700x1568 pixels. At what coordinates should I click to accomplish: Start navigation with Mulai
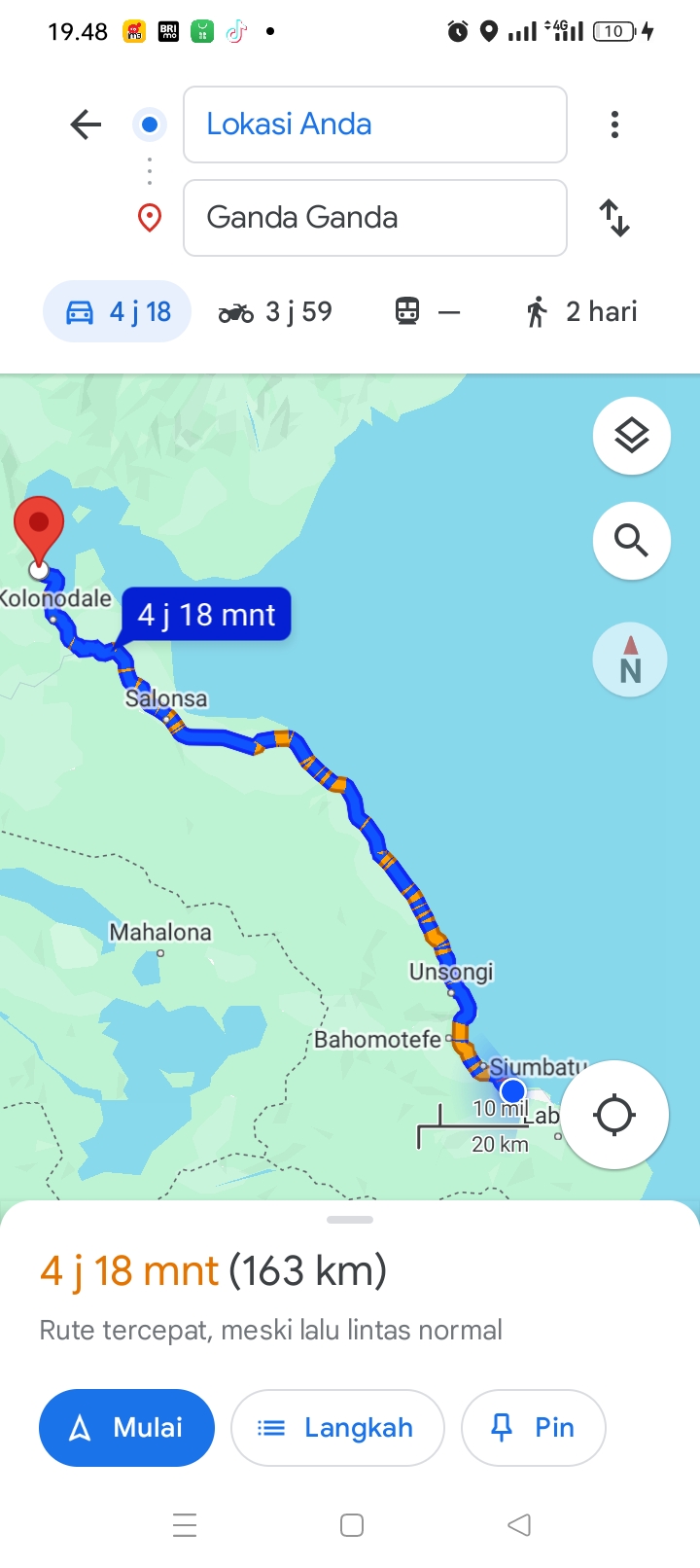pos(126,1428)
